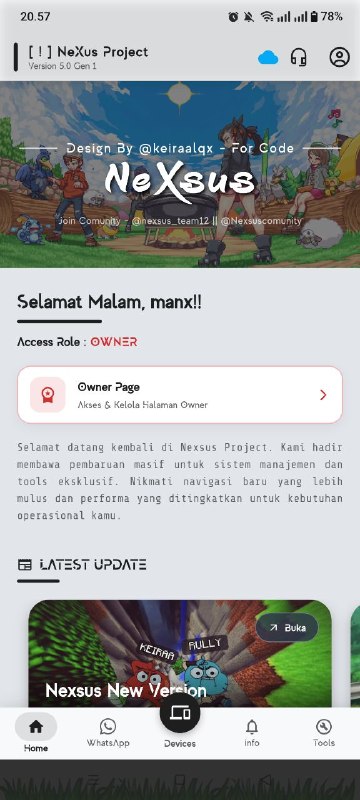Screen dimensions: 360x800
Task: Open the profile account icon
Action: tap(340, 57)
